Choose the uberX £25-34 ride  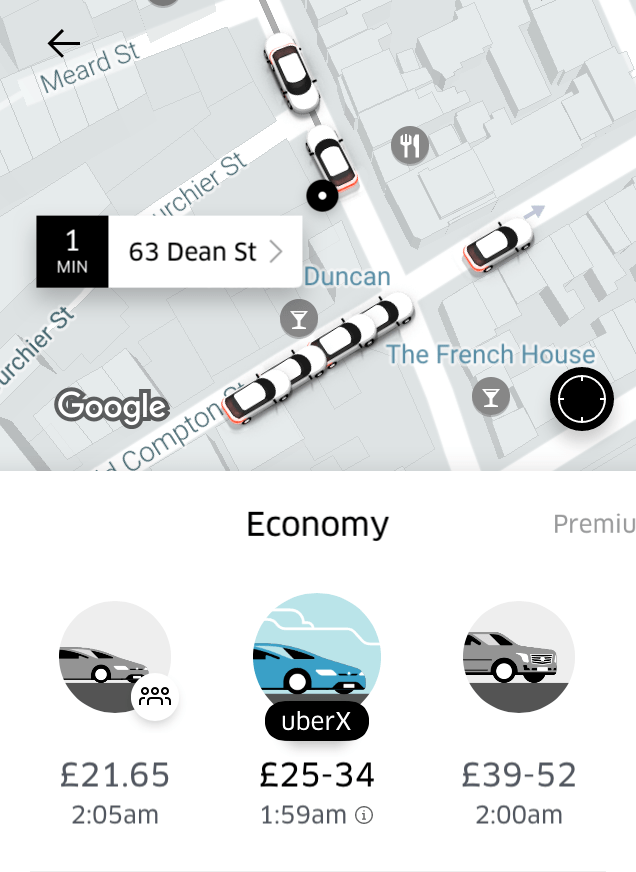click(x=317, y=658)
